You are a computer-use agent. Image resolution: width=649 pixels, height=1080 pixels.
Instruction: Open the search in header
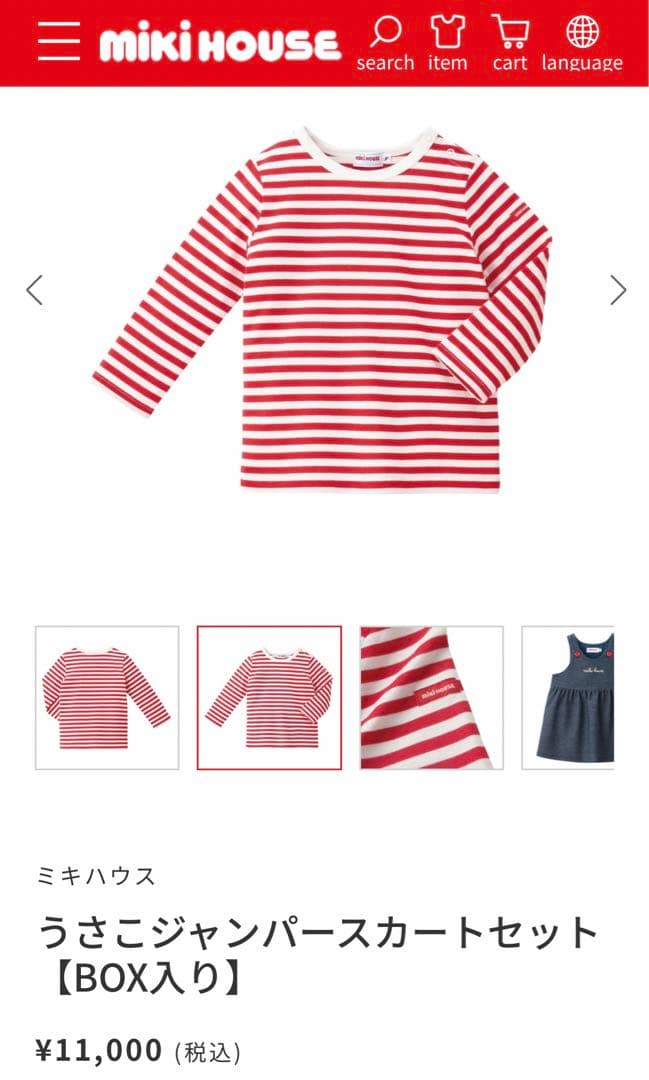tap(385, 44)
